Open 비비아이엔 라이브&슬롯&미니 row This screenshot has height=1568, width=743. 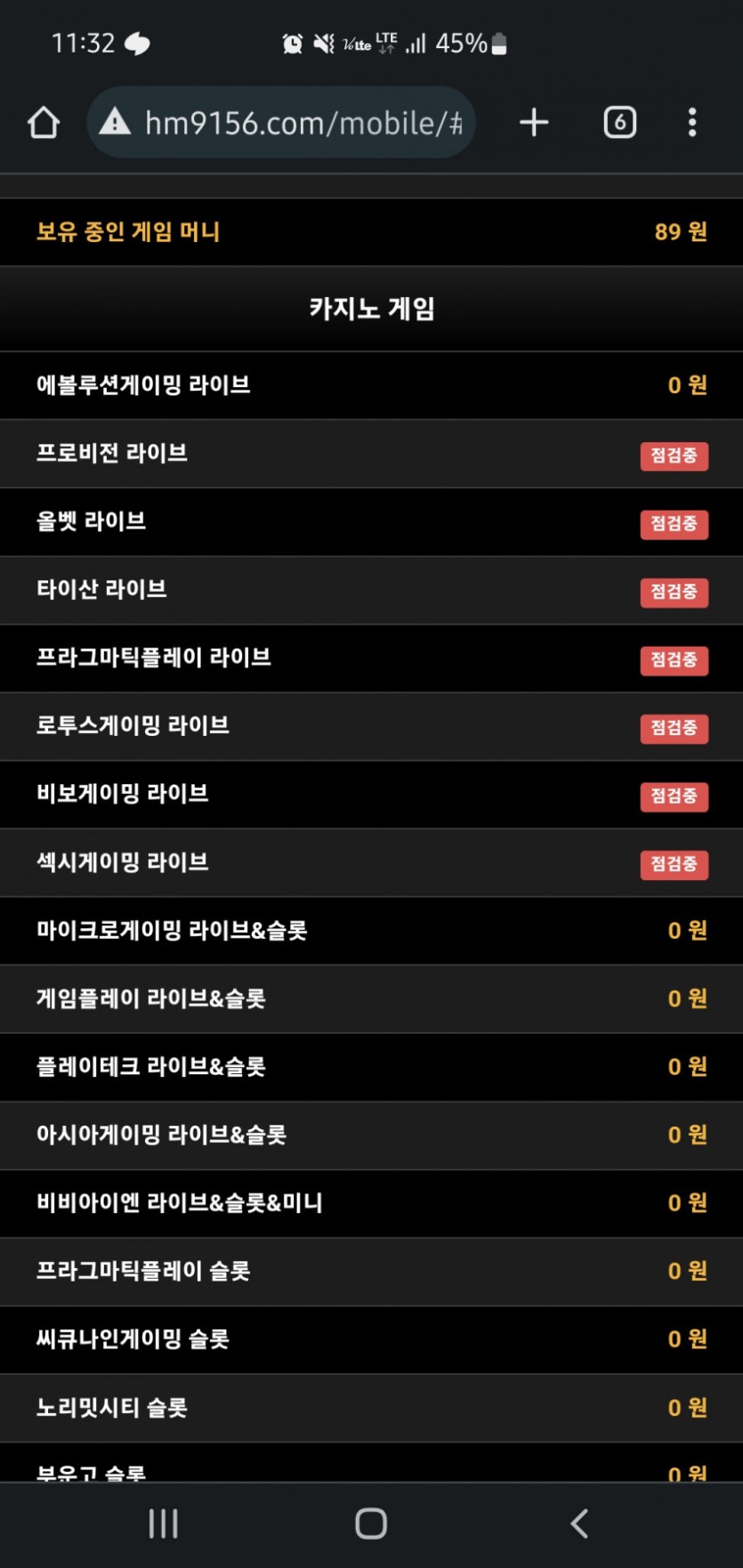(371, 1203)
